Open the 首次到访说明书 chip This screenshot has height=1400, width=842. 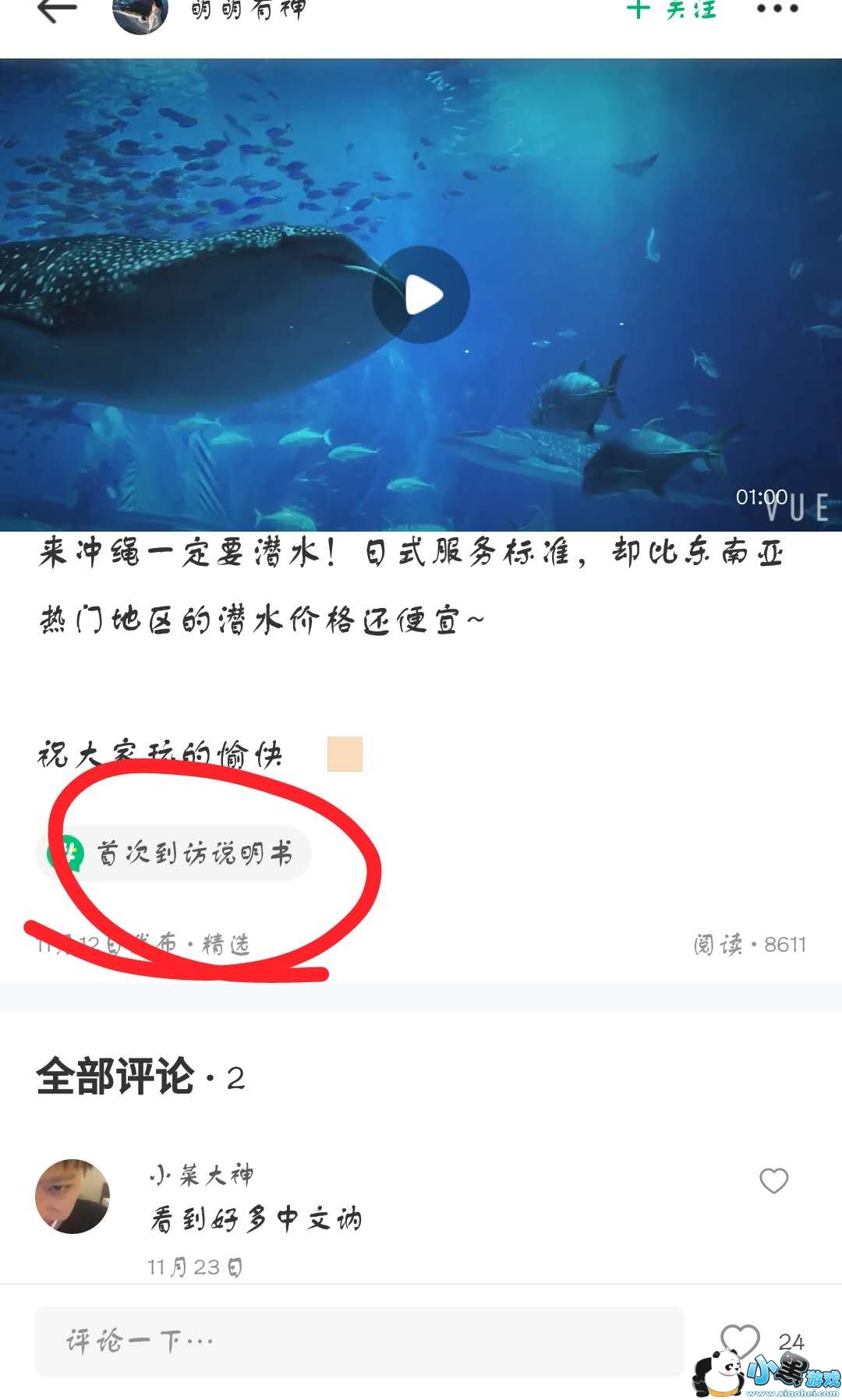175,854
